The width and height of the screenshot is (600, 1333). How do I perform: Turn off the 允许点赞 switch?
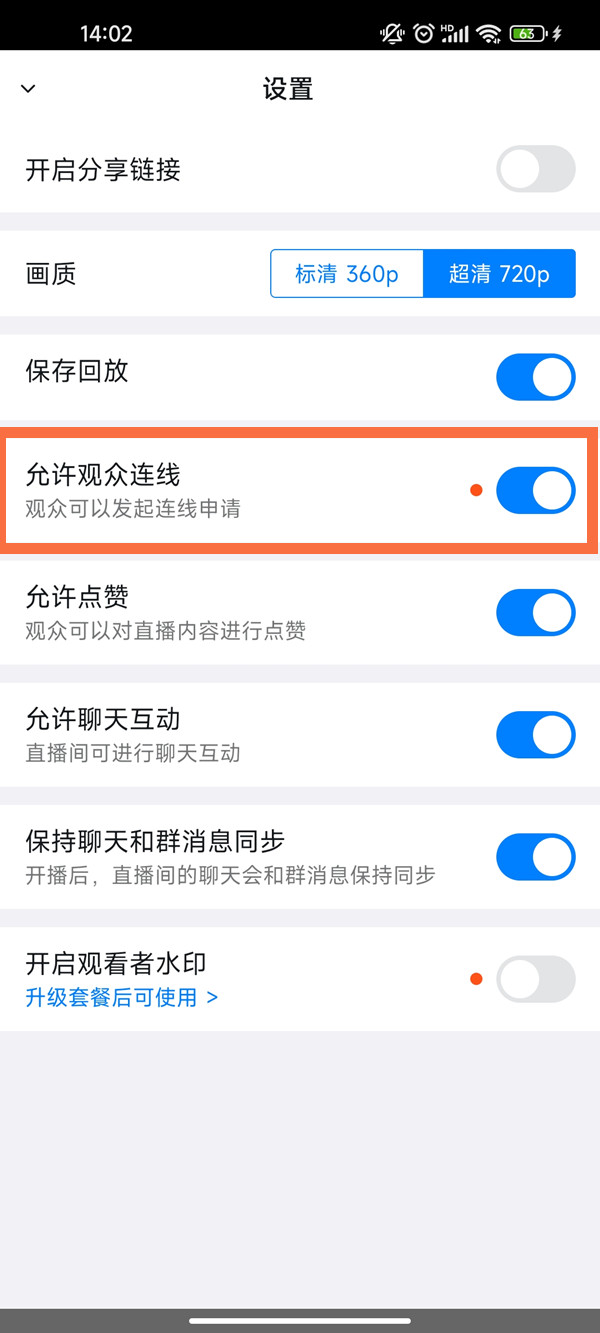[535, 613]
